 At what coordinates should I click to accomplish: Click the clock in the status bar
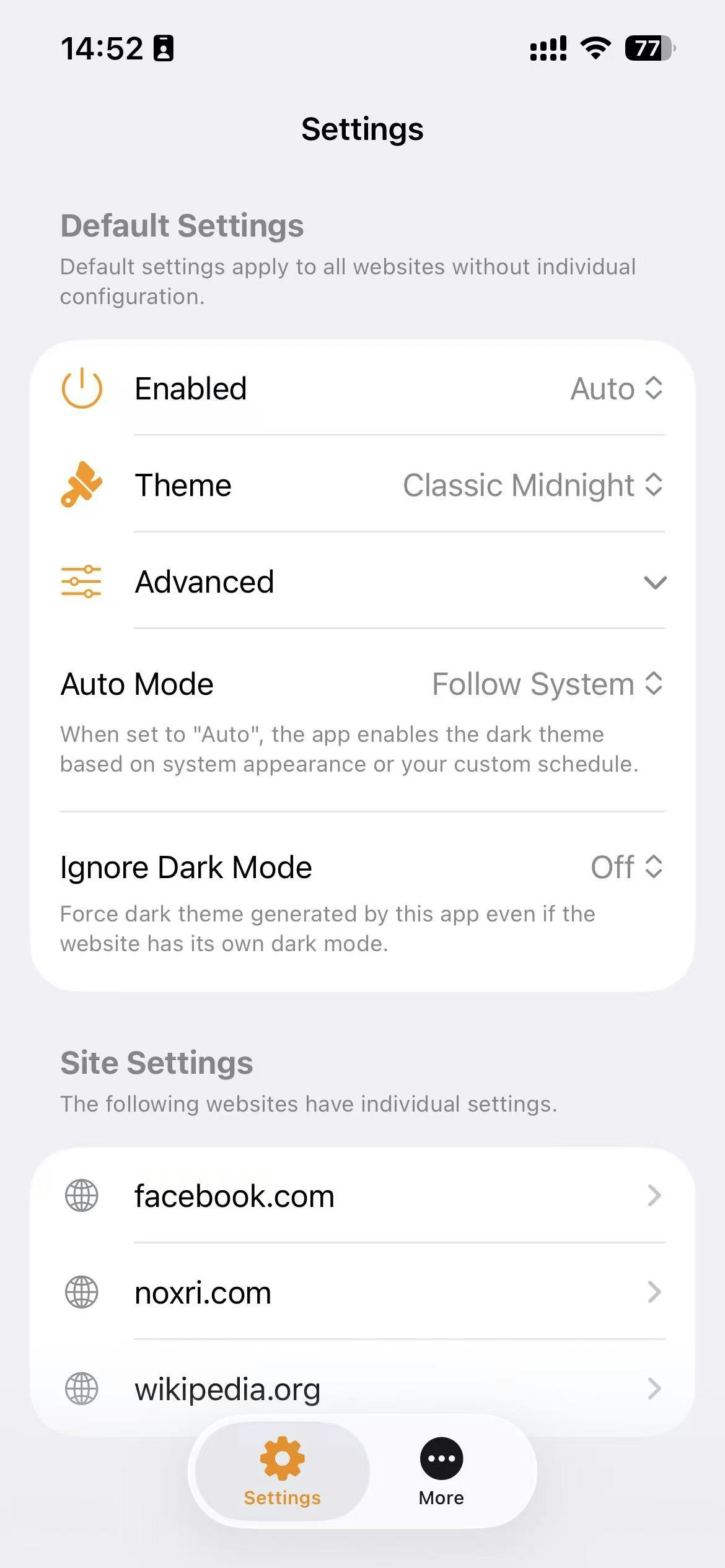(x=103, y=48)
